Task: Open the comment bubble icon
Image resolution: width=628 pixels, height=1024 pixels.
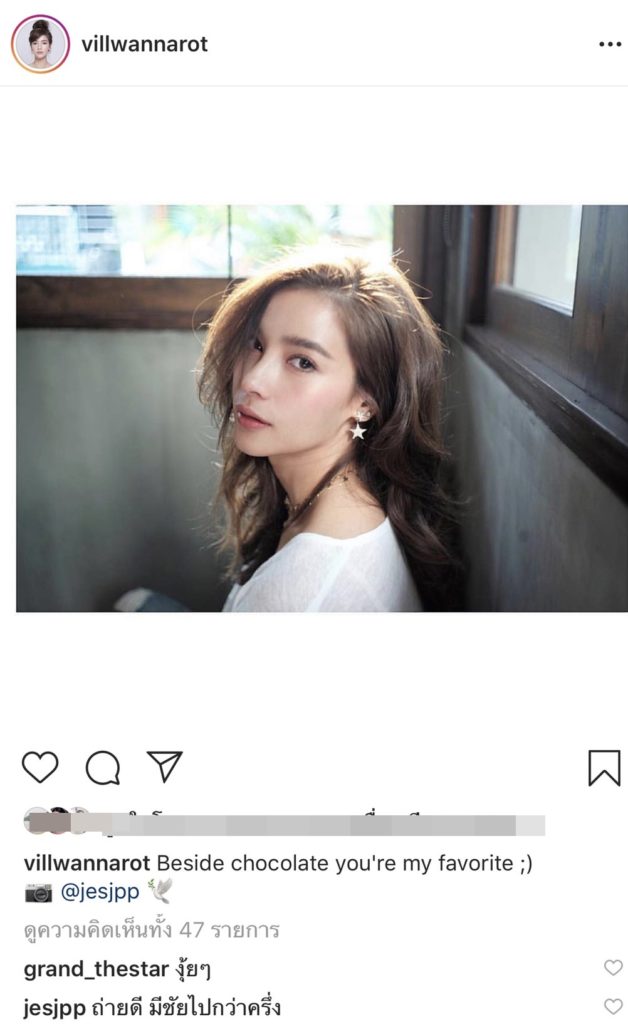Action: pos(102,767)
